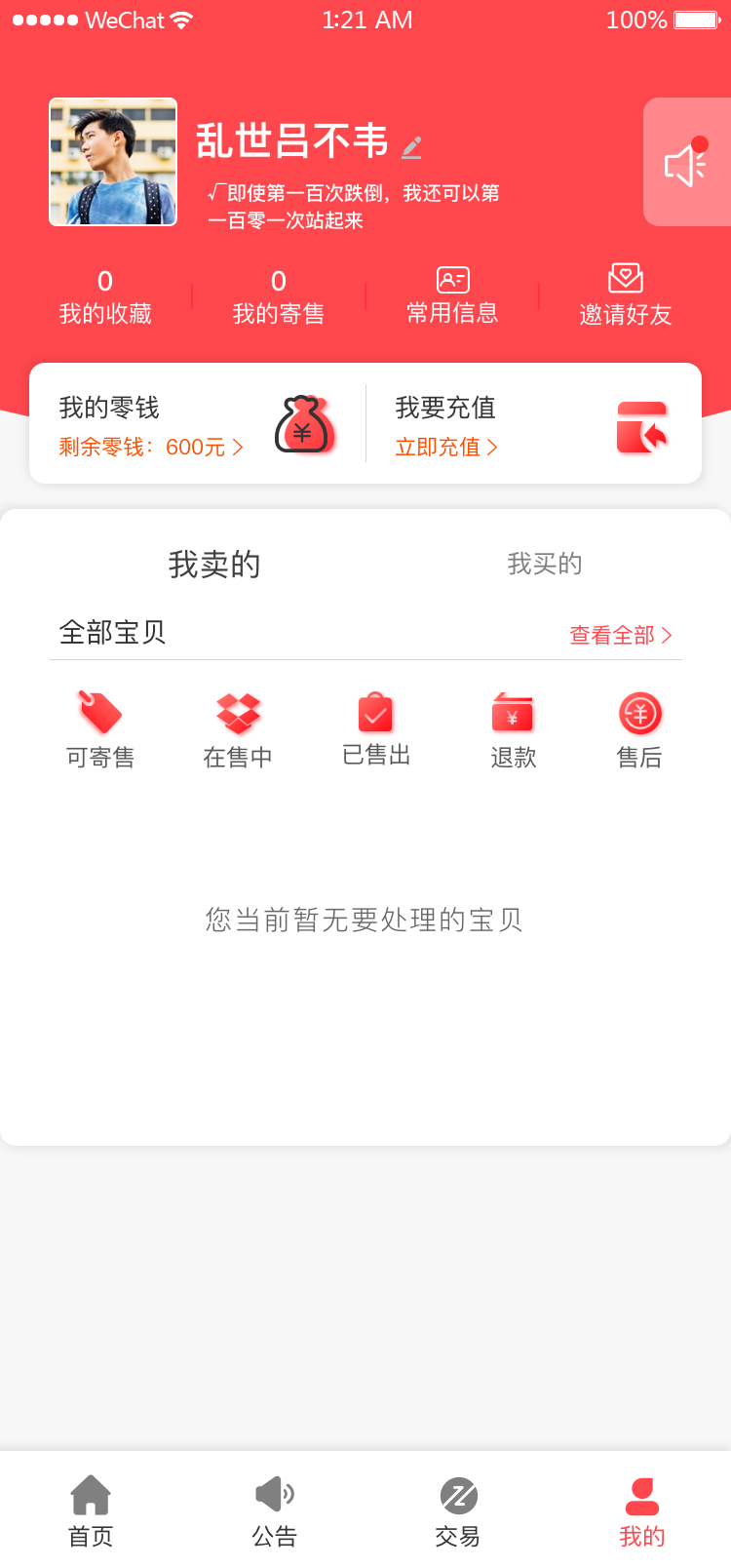Open 我的收藏 favorites

click(x=105, y=297)
